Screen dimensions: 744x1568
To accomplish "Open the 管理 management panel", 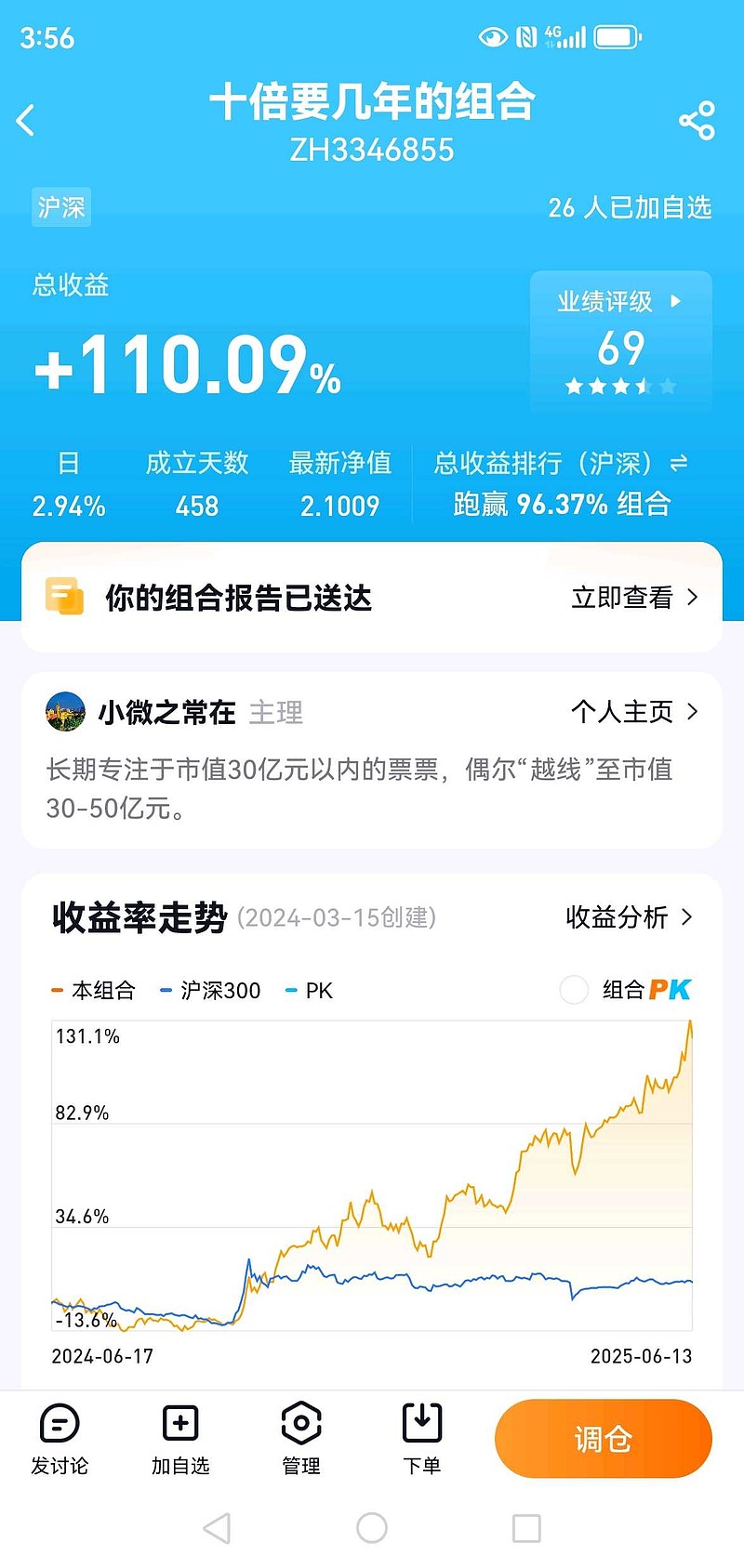I will (x=300, y=1437).
